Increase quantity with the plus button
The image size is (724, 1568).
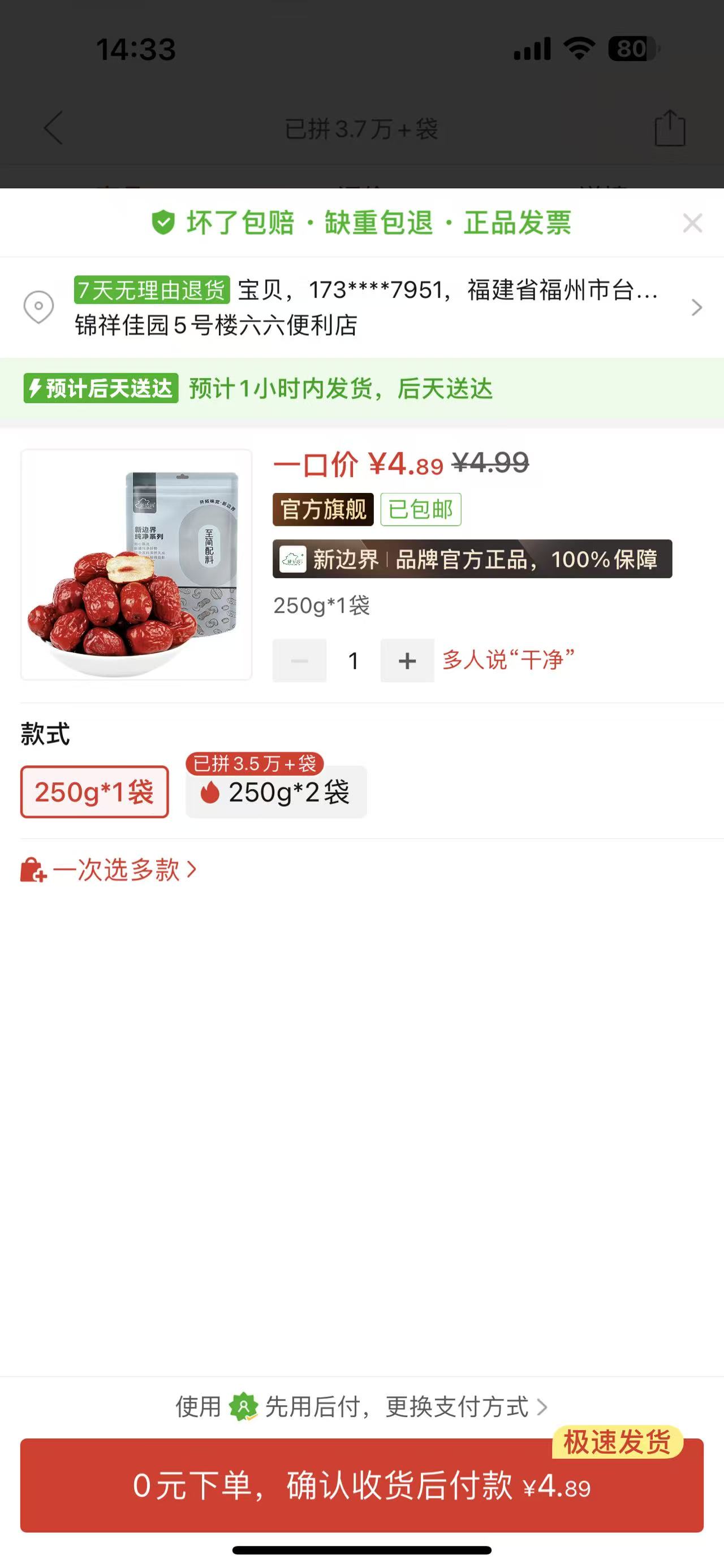click(407, 660)
